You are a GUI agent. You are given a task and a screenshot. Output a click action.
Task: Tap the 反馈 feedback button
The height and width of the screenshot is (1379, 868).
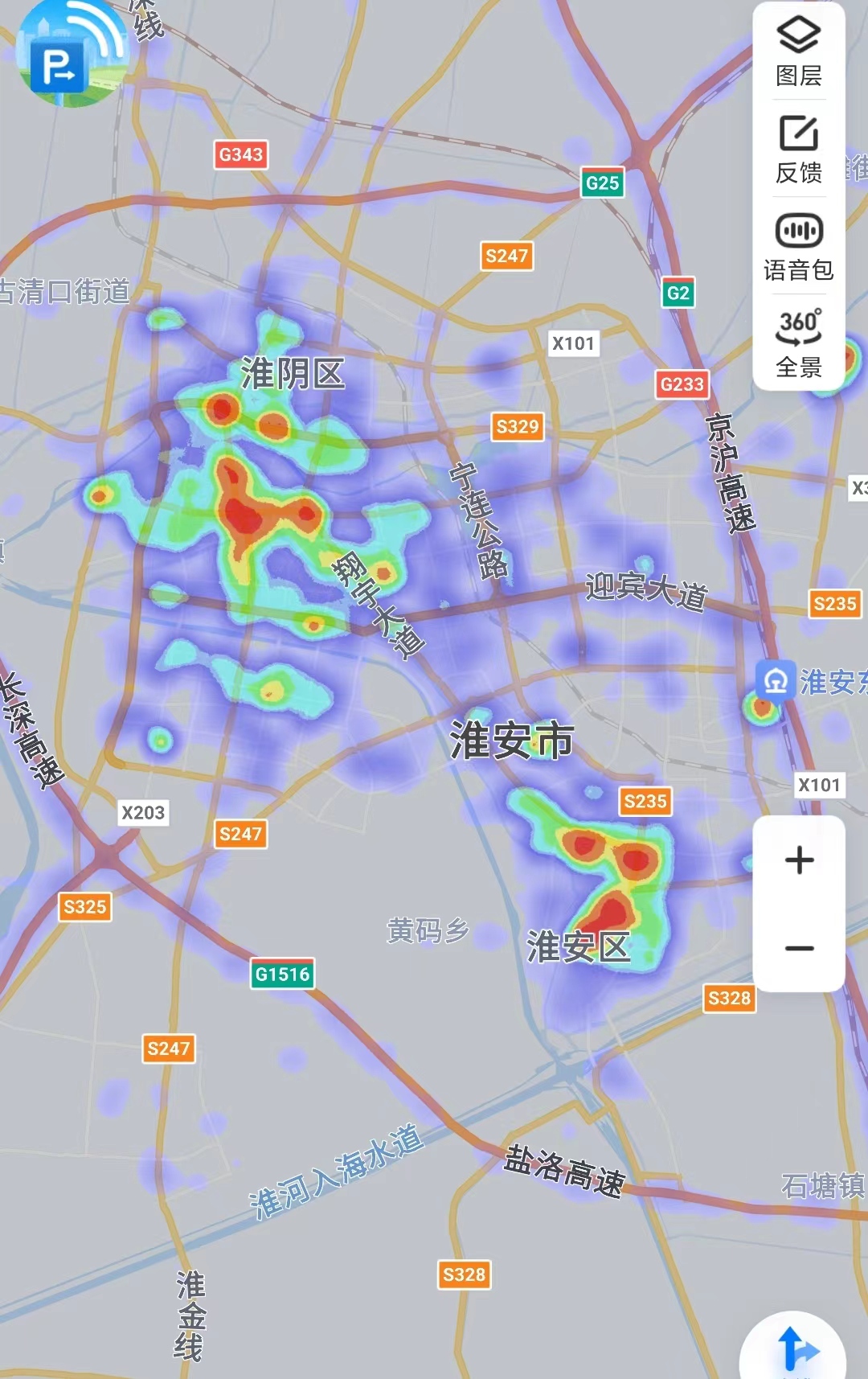click(x=798, y=149)
